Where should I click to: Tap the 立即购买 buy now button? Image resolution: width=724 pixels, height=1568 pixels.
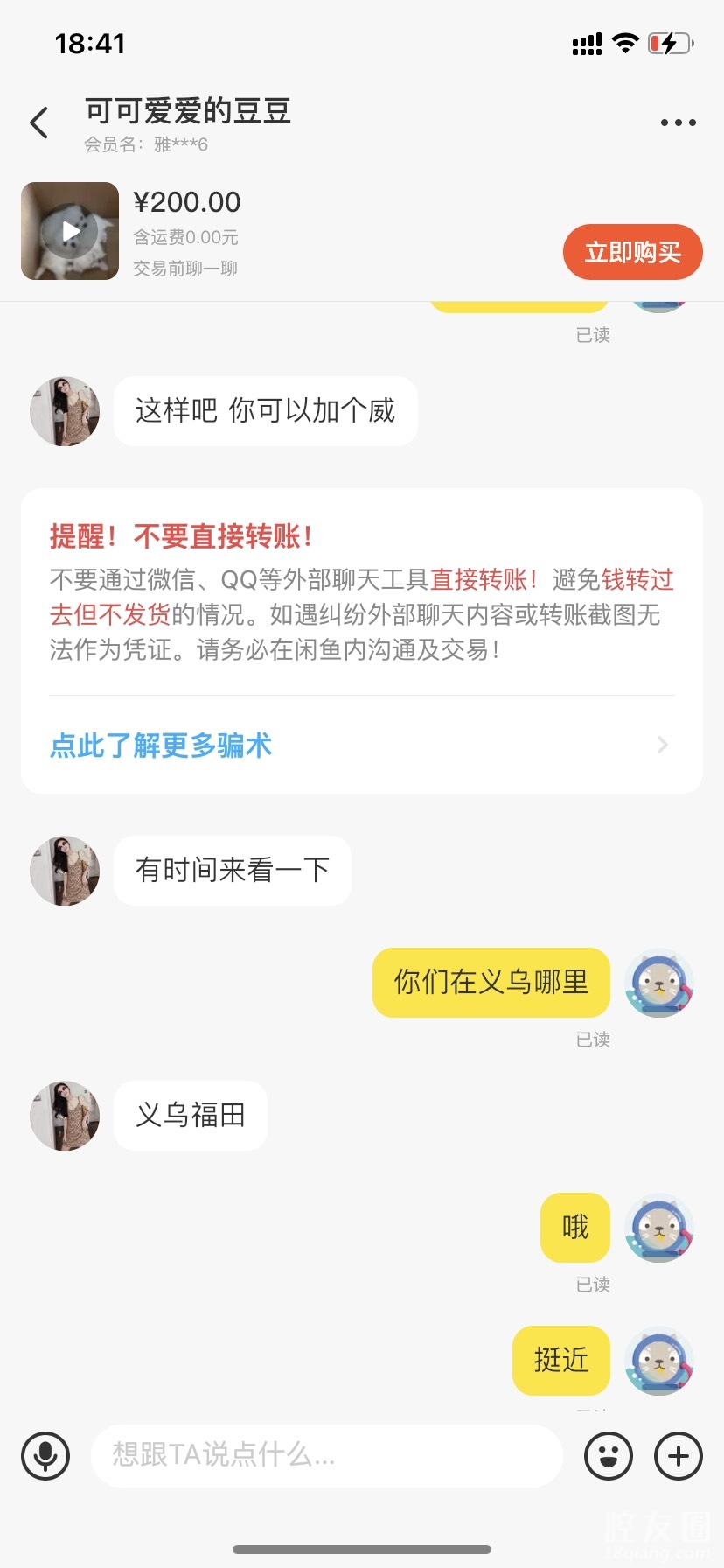[632, 252]
